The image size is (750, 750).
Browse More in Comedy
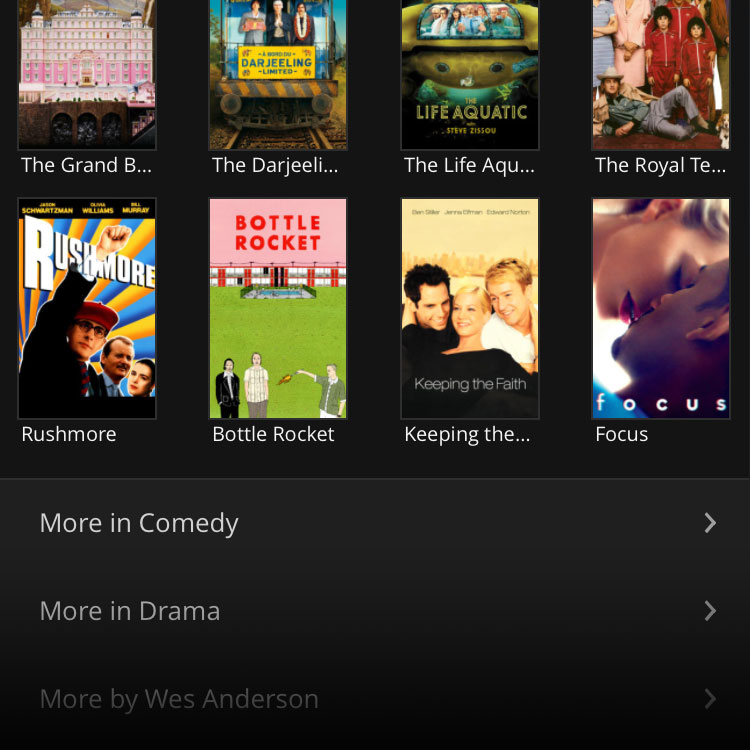[375, 523]
